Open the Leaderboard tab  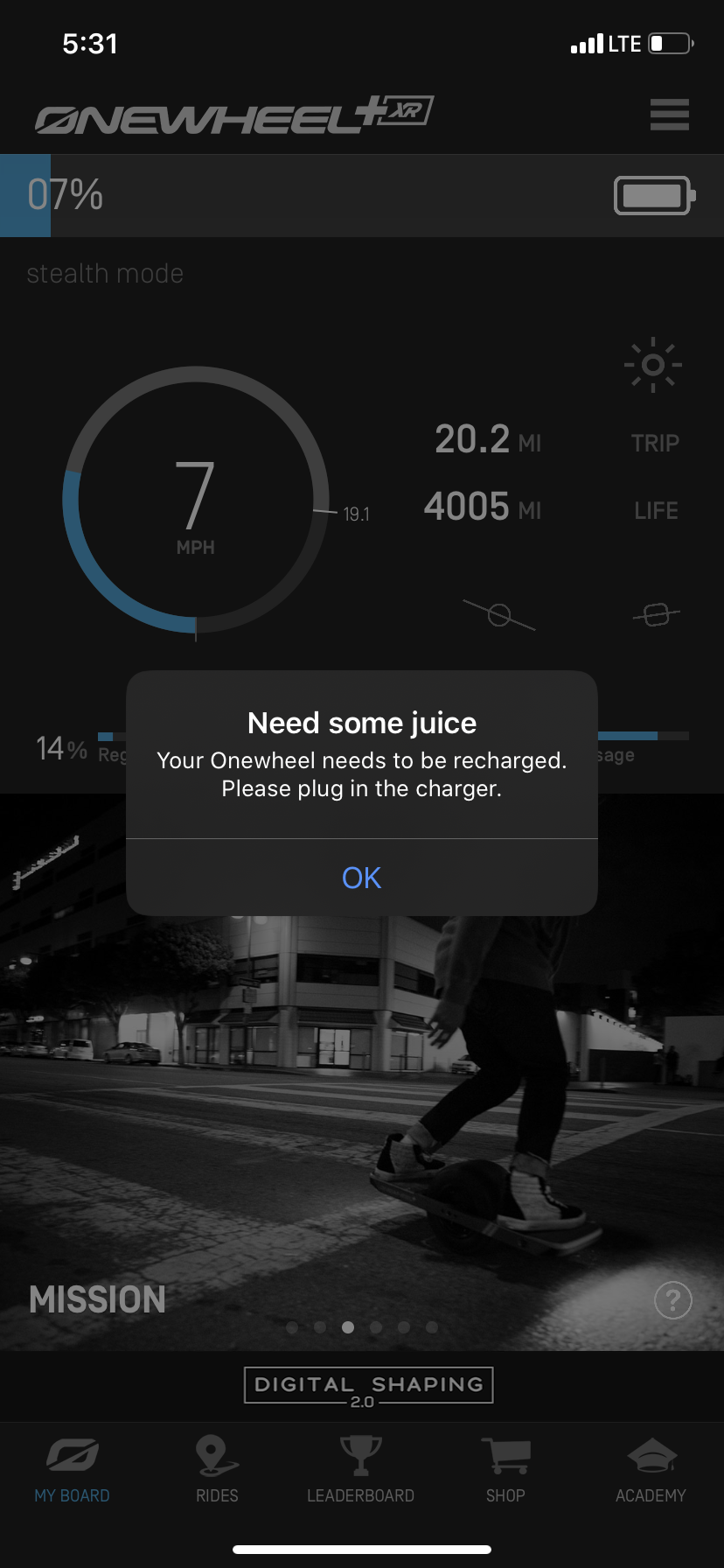[x=360, y=1470]
